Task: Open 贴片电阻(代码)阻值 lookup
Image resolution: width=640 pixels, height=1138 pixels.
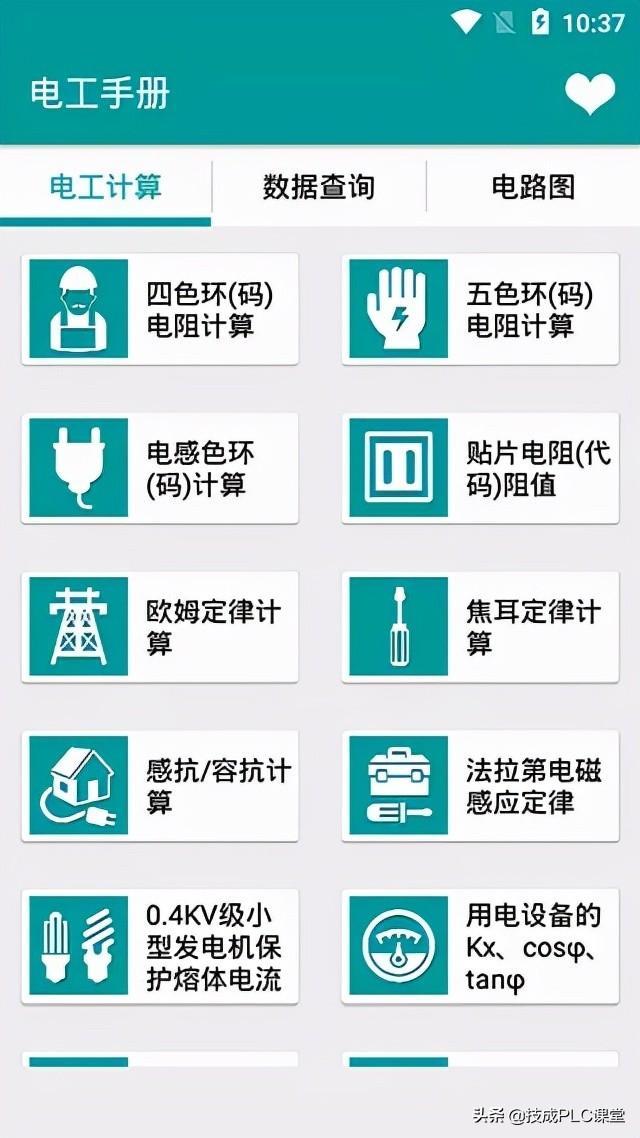Action: click(x=480, y=468)
